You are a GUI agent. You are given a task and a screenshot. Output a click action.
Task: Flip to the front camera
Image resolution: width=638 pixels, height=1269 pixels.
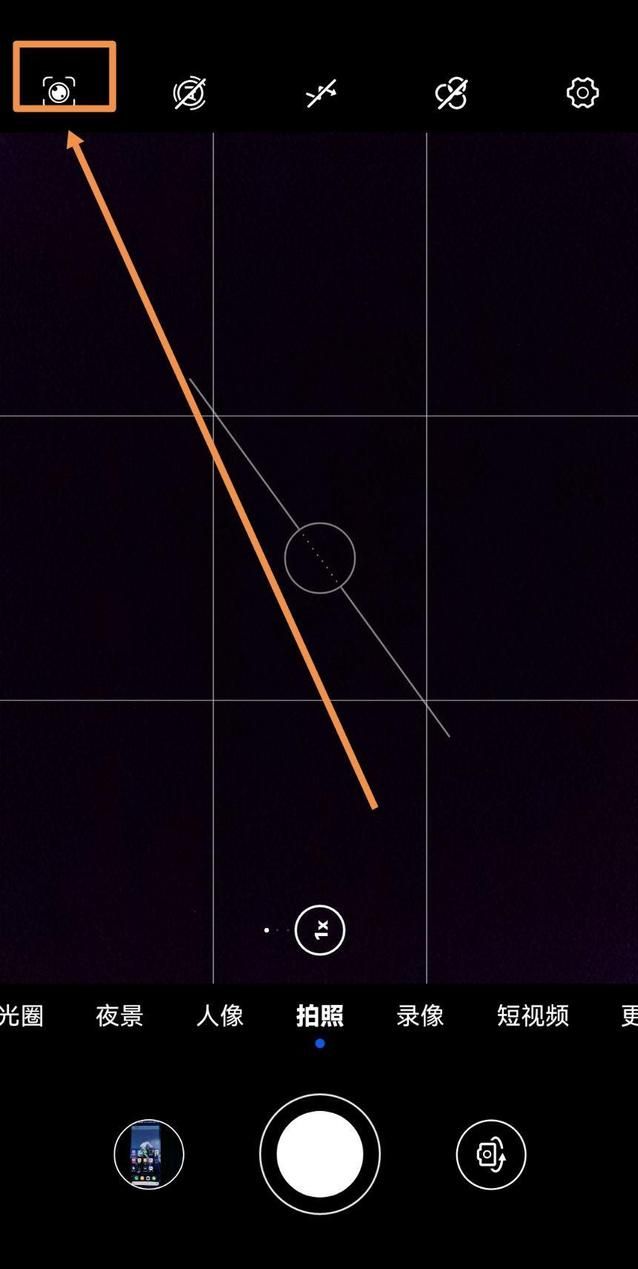click(x=490, y=1154)
